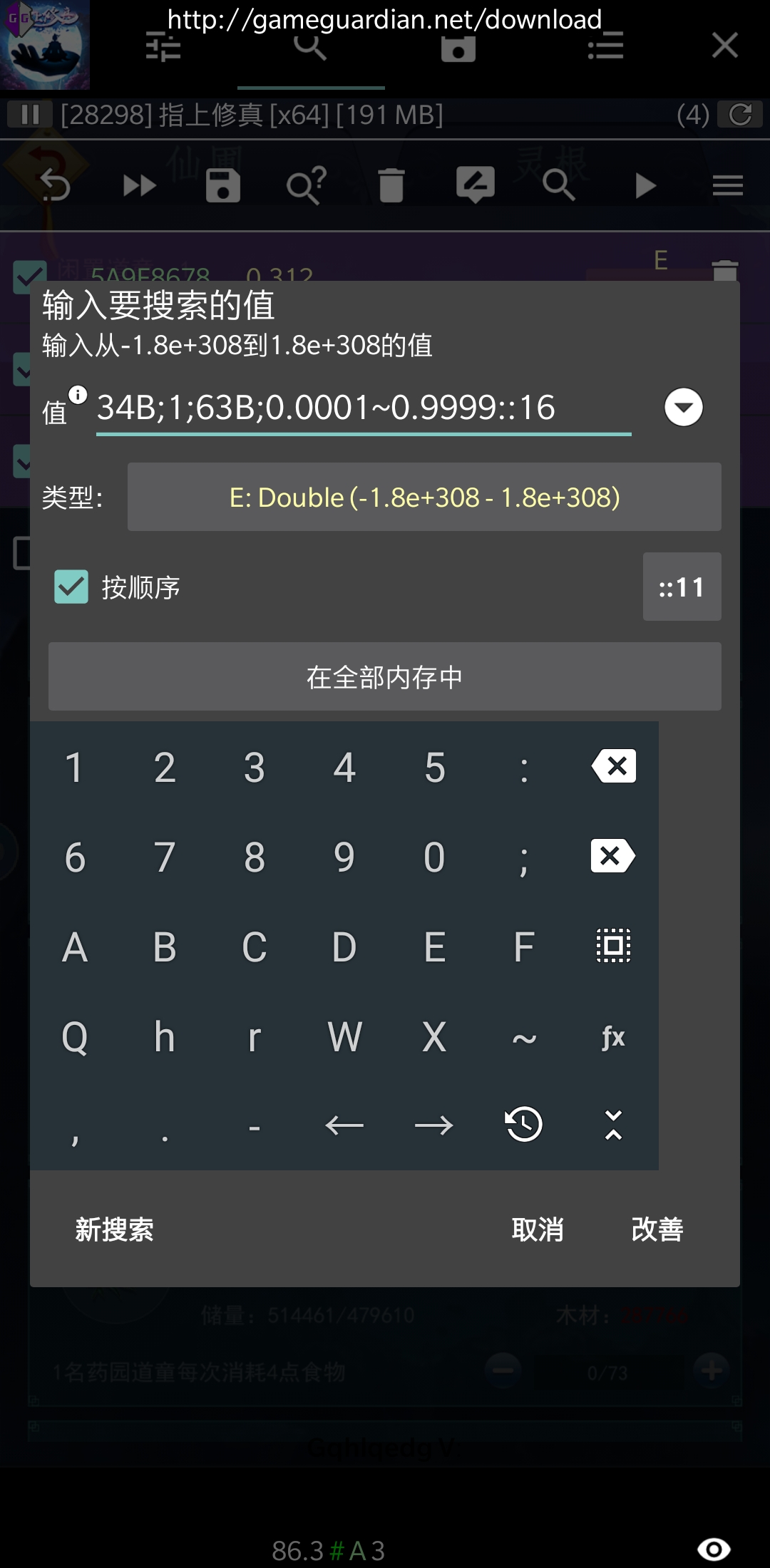Screen dimensions: 770x1568
Task: Type the tilde ~ range key
Action: click(524, 1037)
